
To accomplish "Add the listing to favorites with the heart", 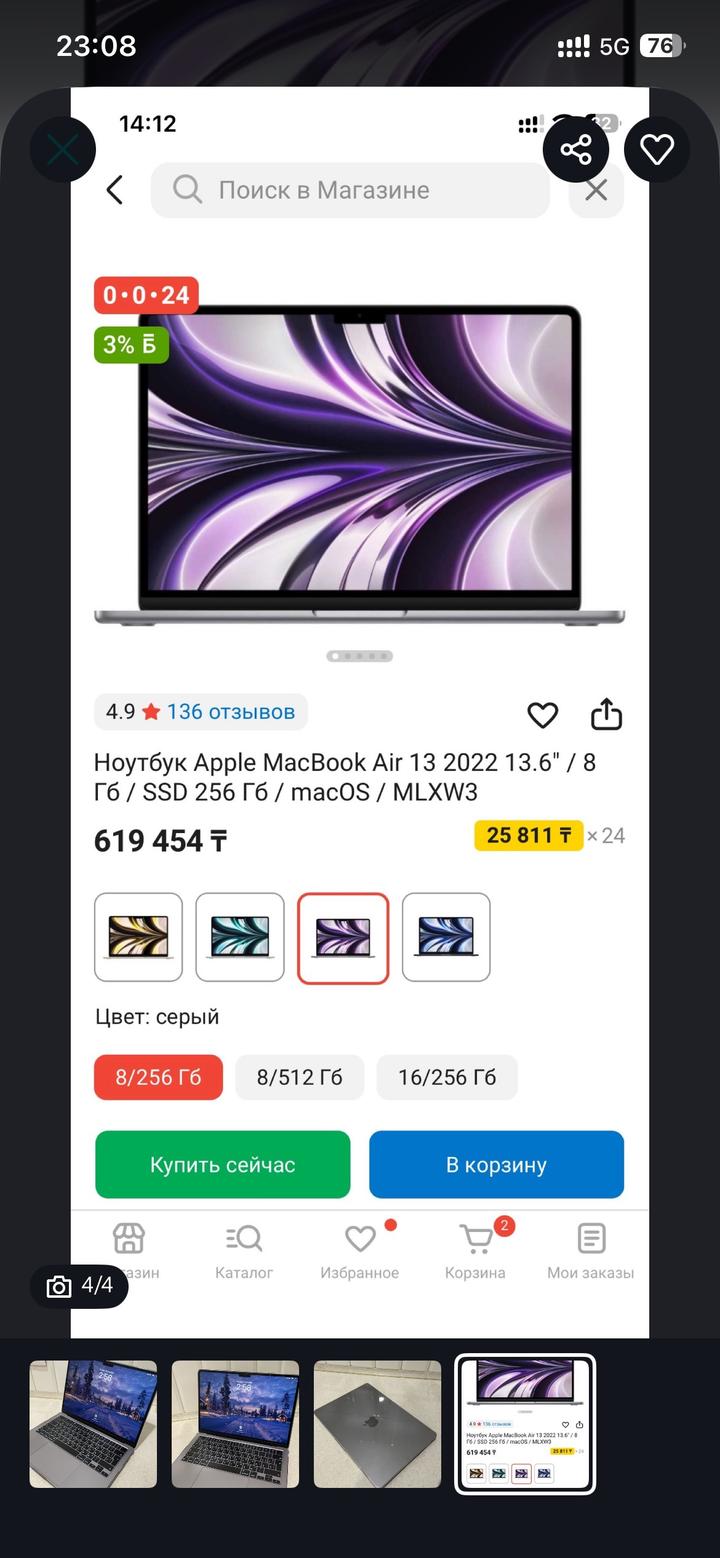I will [x=657, y=151].
